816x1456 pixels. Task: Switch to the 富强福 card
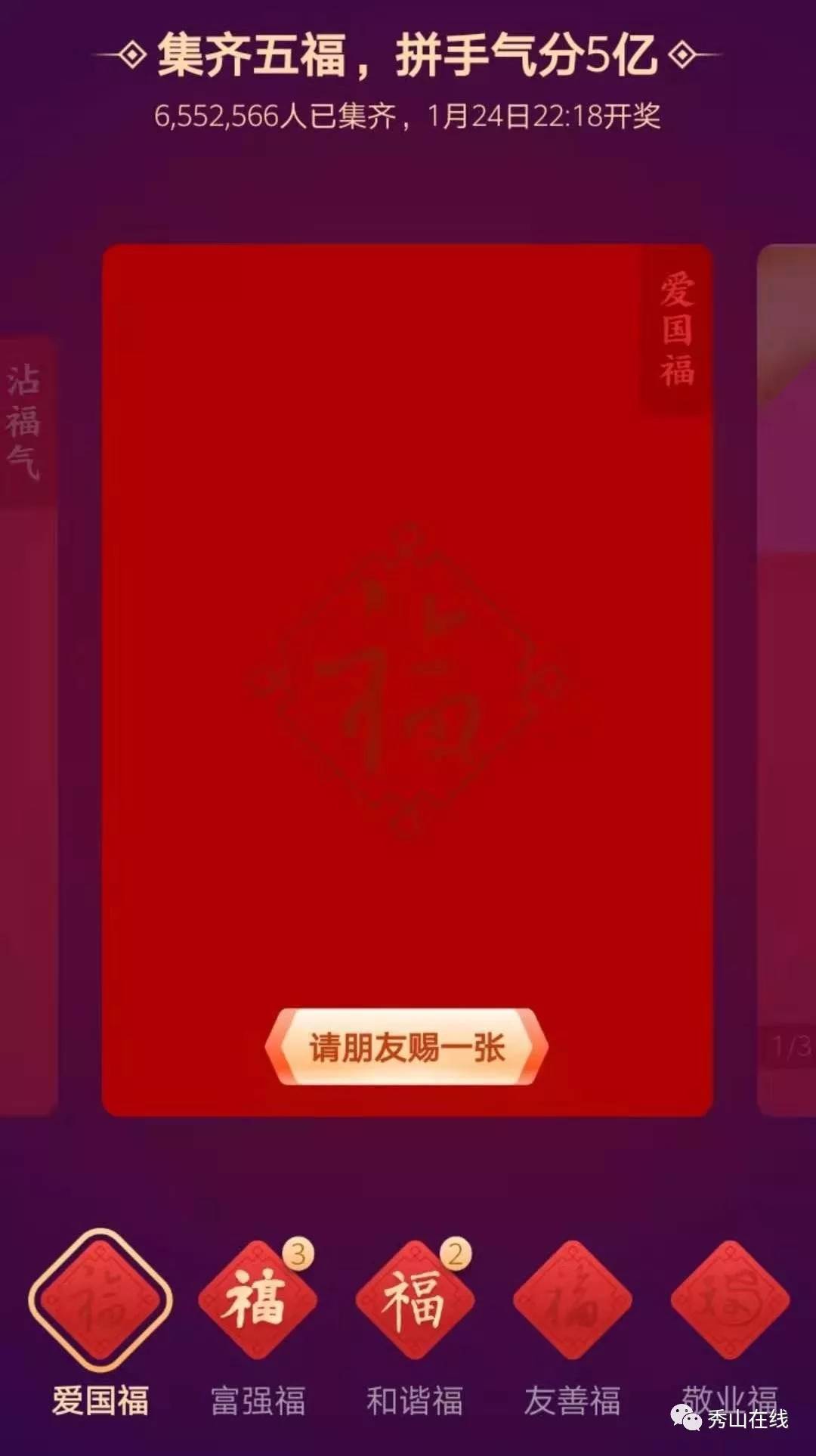[257, 1301]
